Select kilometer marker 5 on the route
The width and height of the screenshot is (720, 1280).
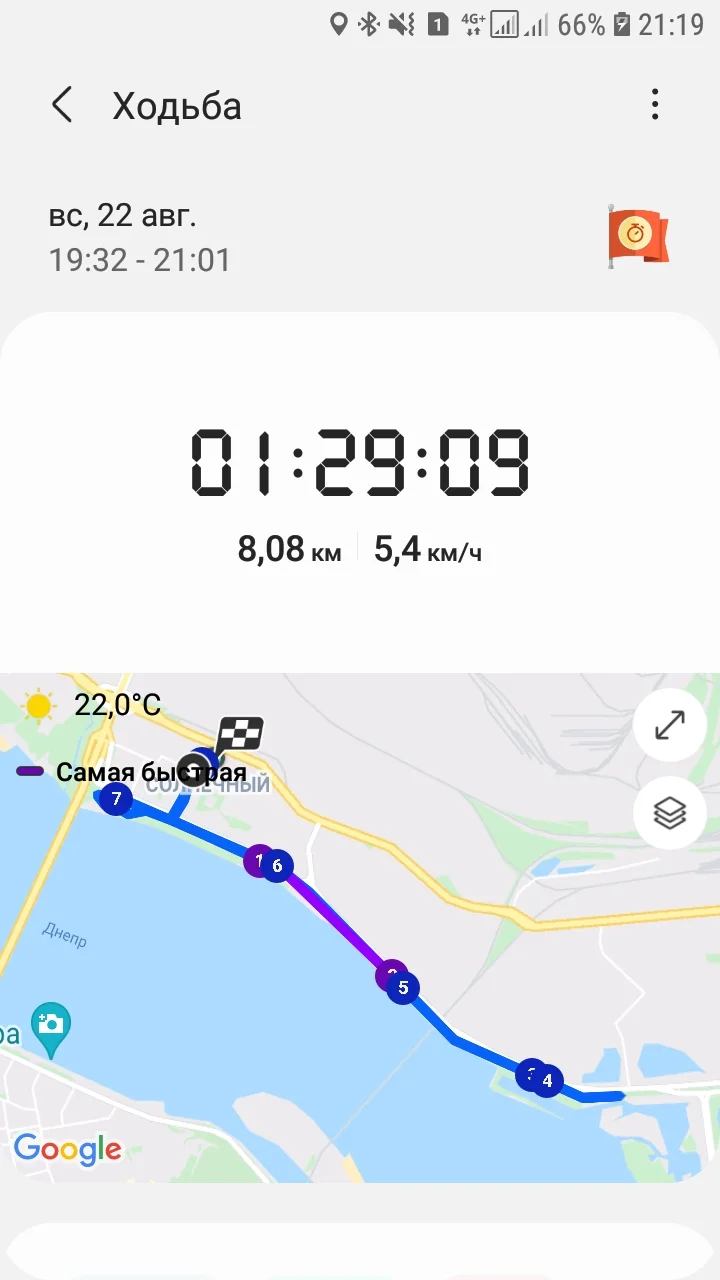[403, 988]
